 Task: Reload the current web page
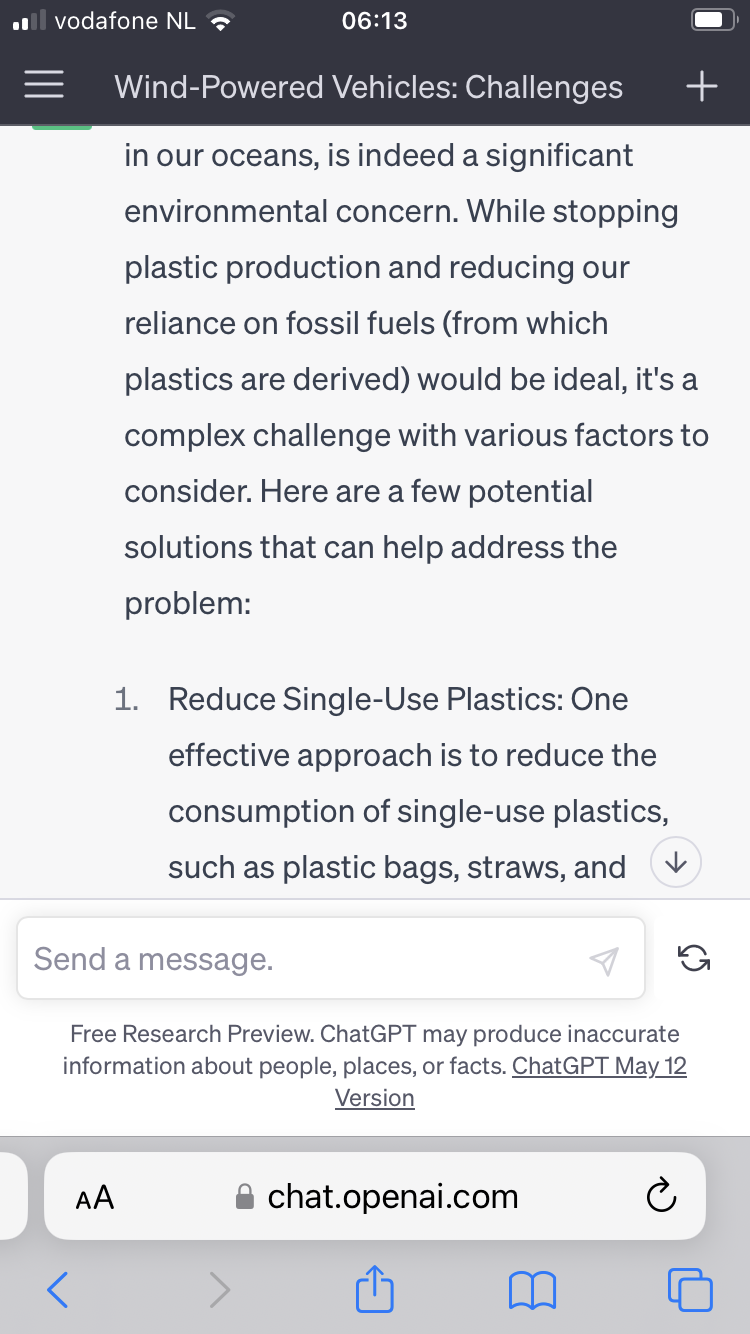(x=661, y=1196)
